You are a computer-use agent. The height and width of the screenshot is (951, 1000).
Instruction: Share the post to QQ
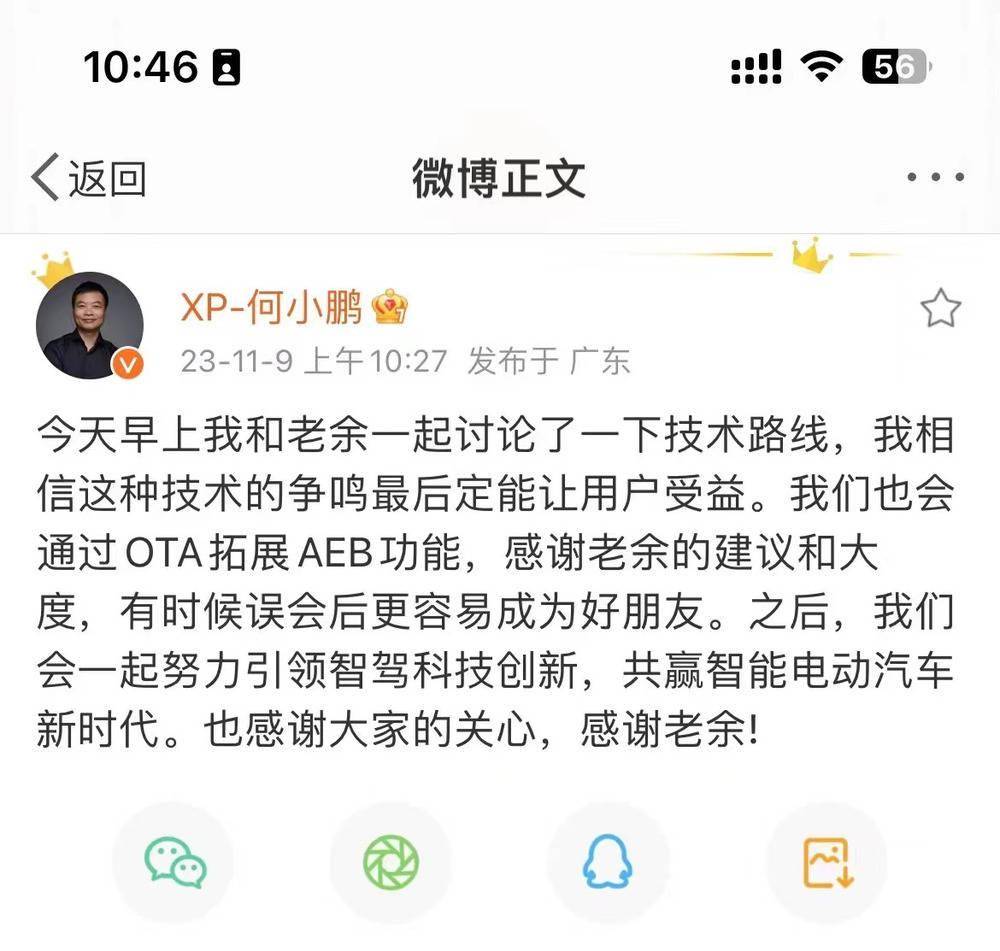[607, 862]
